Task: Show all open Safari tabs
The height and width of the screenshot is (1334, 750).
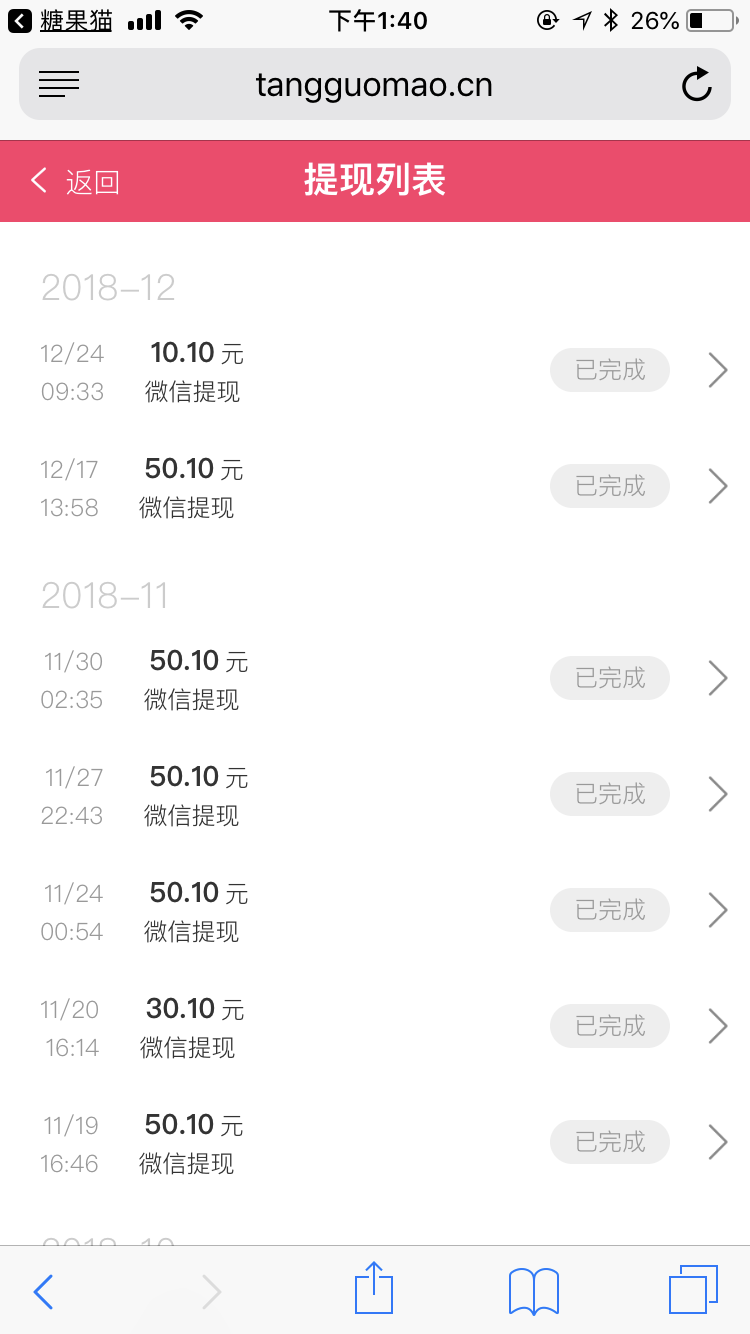Action: (x=693, y=1290)
